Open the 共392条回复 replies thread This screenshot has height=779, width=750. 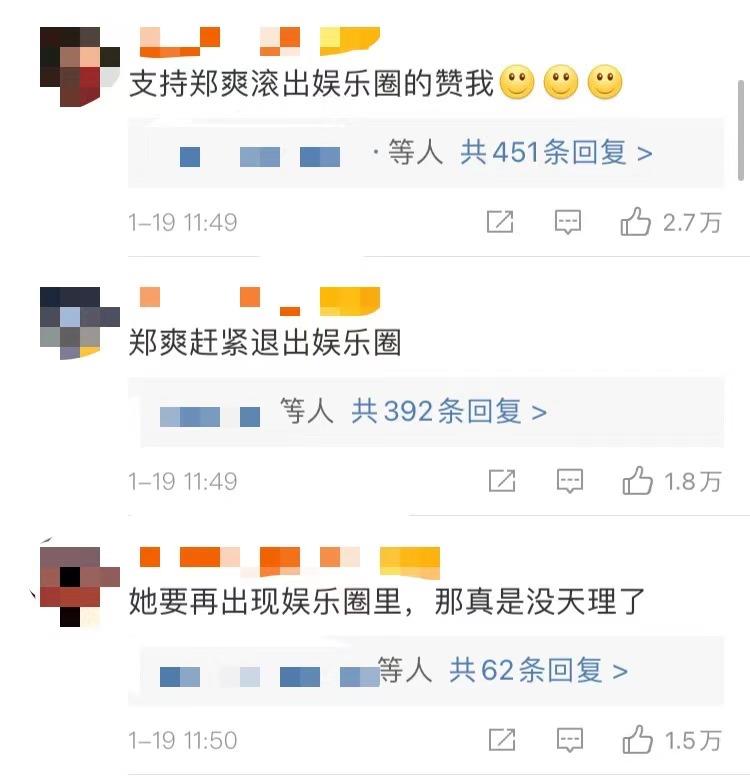(449, 412)
